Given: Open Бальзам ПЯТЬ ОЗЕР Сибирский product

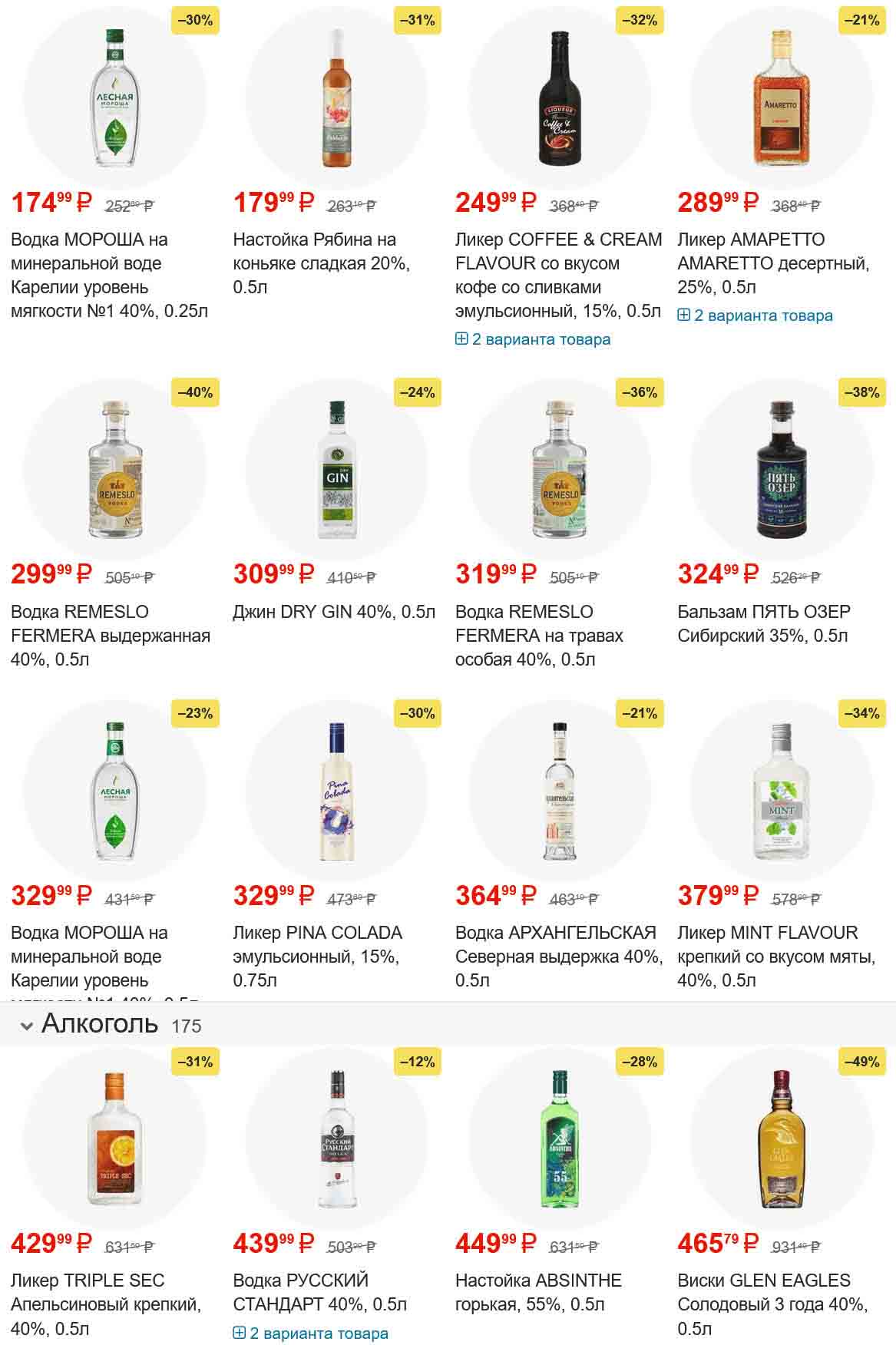Looking at the screenshot, I should [764, 623].
